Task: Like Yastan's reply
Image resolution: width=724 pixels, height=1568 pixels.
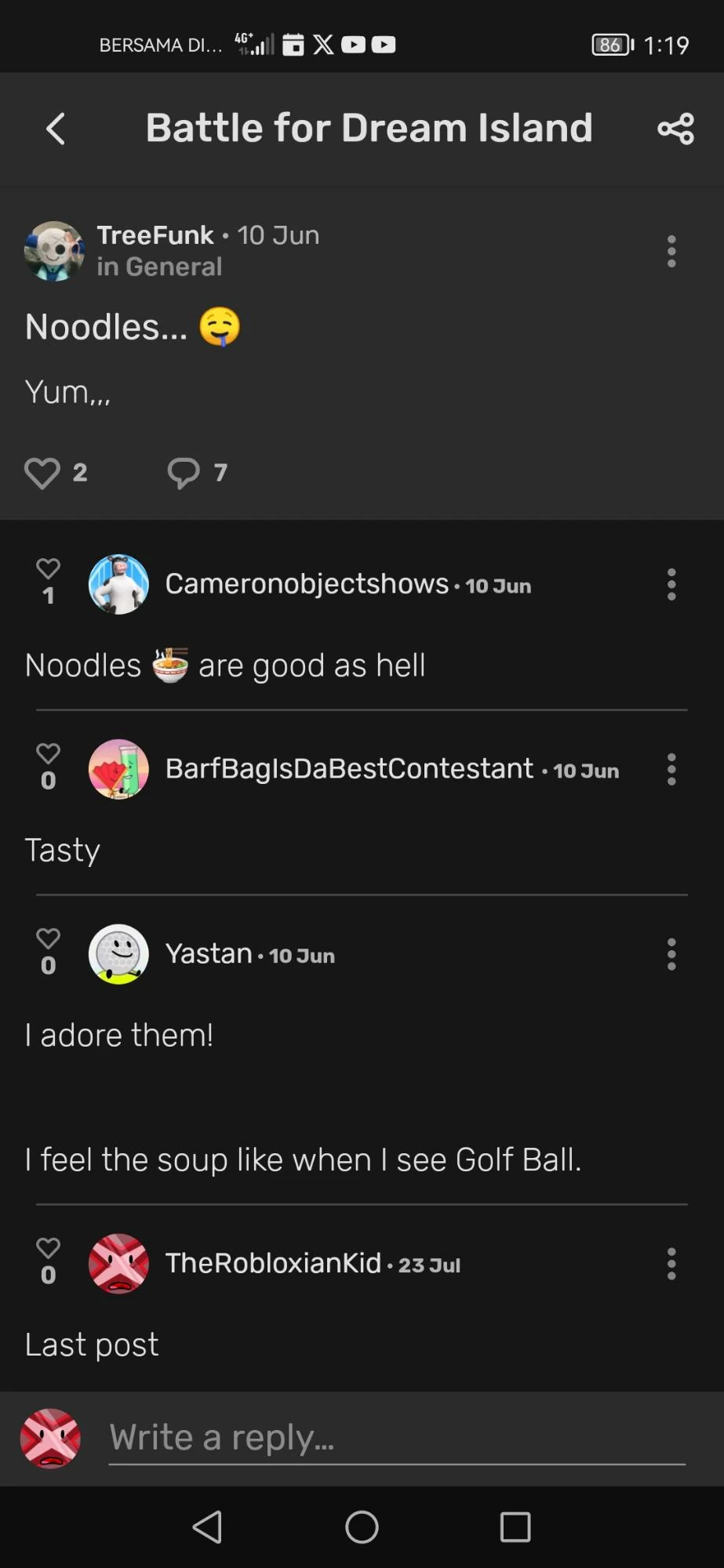Action: (x=48, y=939)
